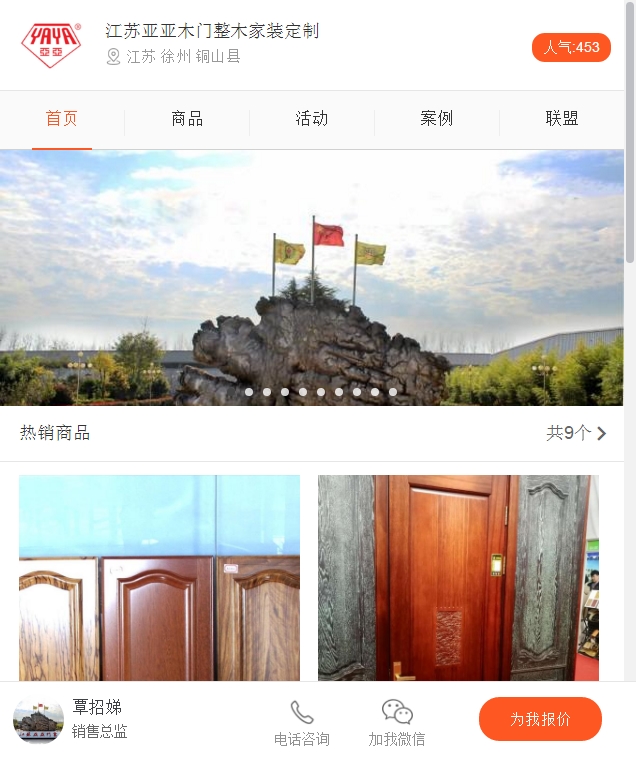
Task: Select the 案例 tab
Action: (437, 119)
